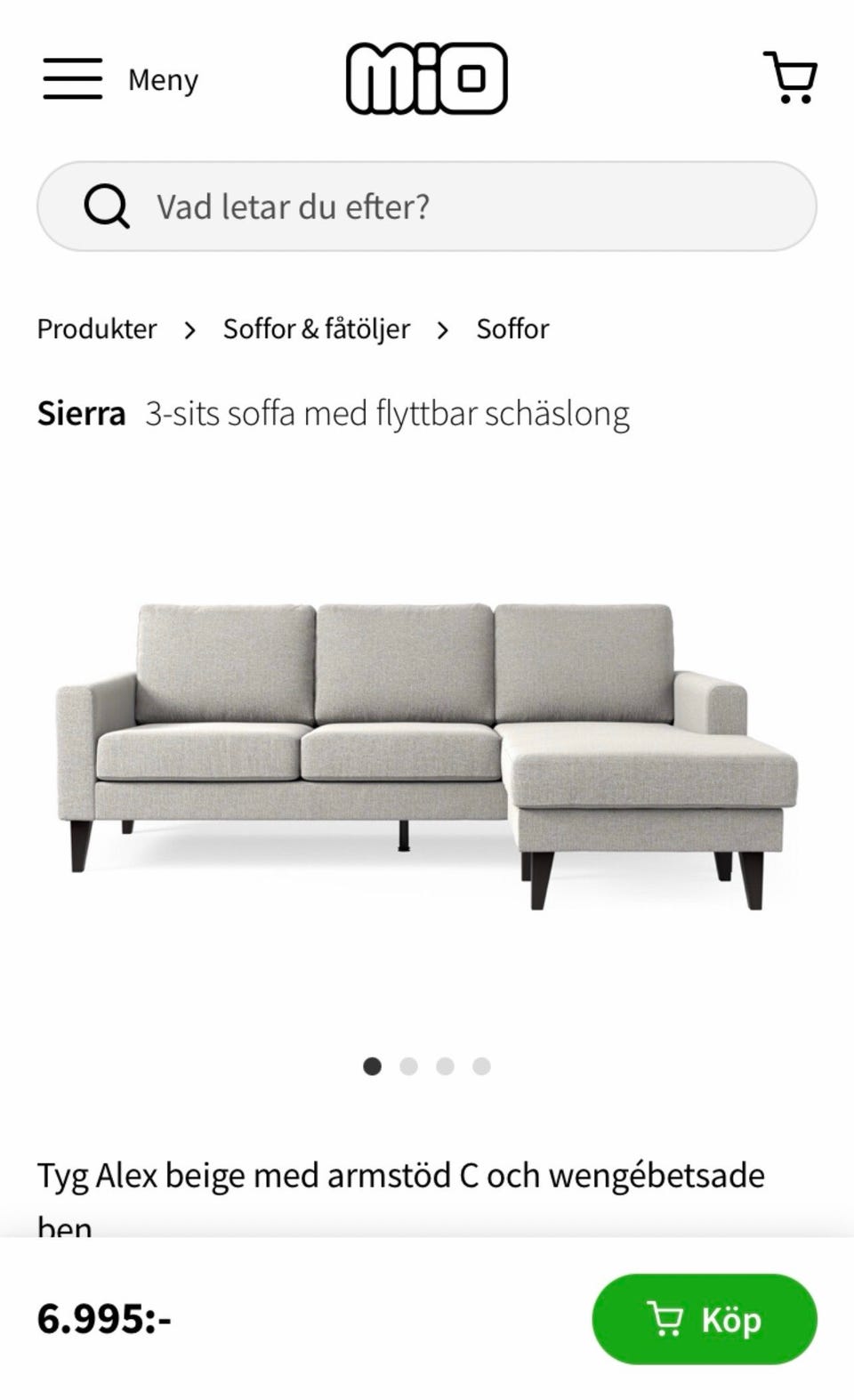Expand the main menu via Meny label
The image size is (854, 1400).
pos(162,78)
